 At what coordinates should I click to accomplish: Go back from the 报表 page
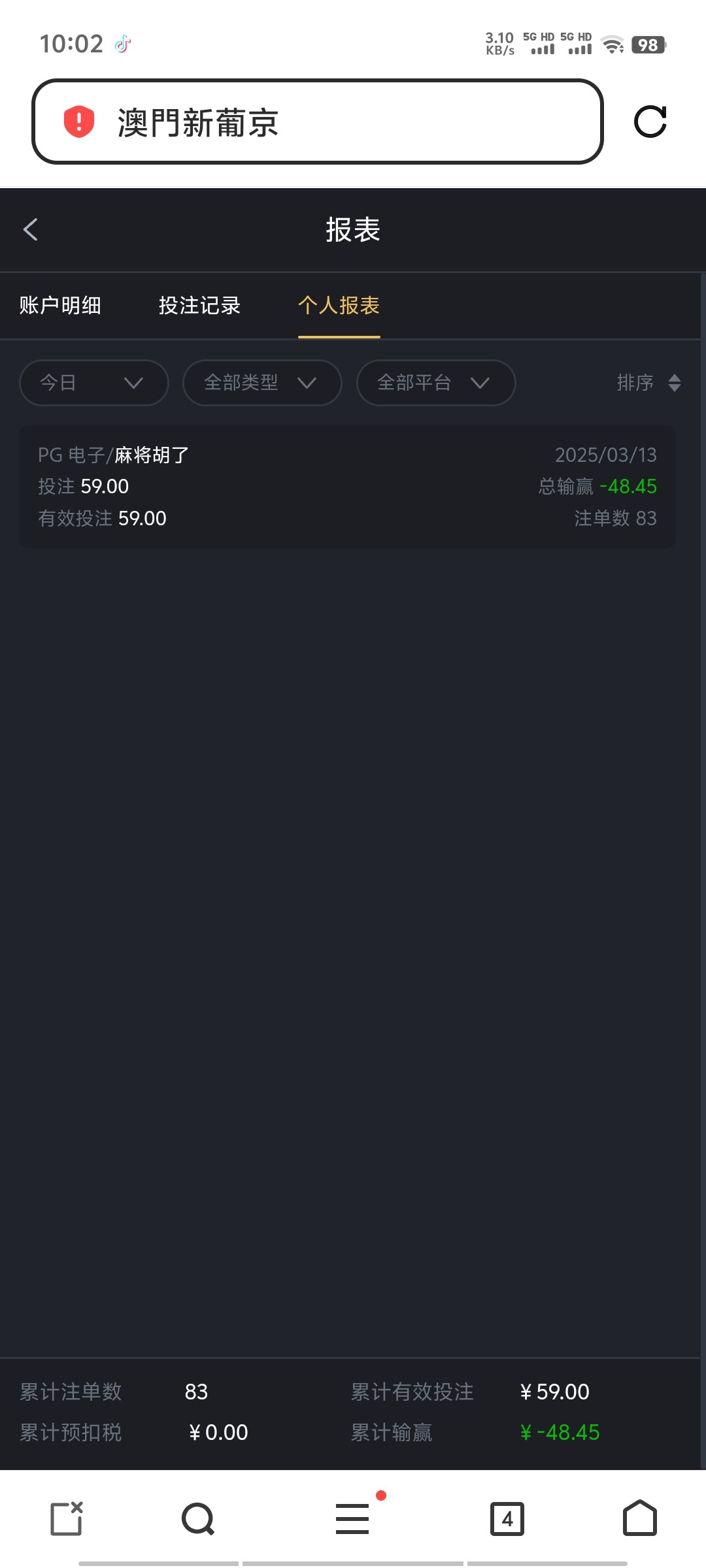coord(31,229)
